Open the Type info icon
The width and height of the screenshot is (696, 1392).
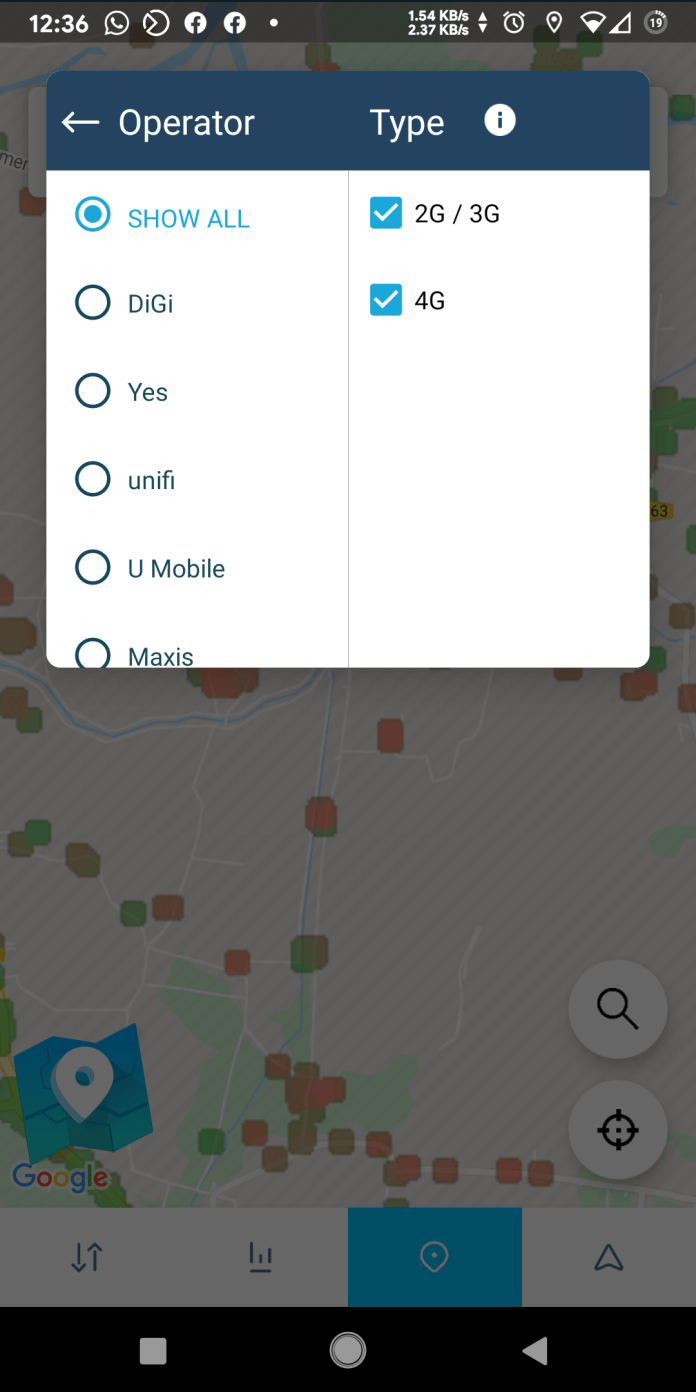pos(500,121)
